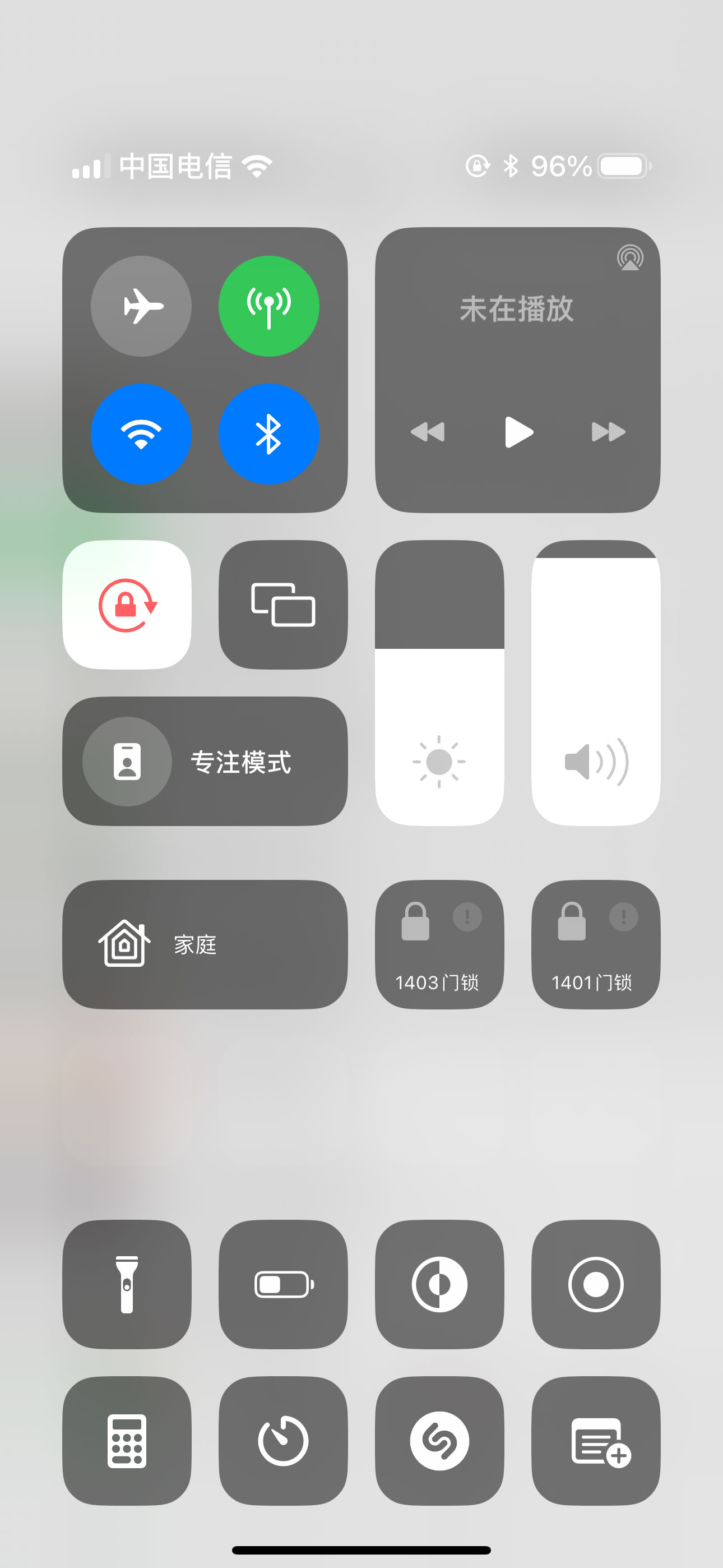This screenshot has height=1568, width=723.
Task: Disable the Wi-Fi toggle
Action: [x=141, y=433]
